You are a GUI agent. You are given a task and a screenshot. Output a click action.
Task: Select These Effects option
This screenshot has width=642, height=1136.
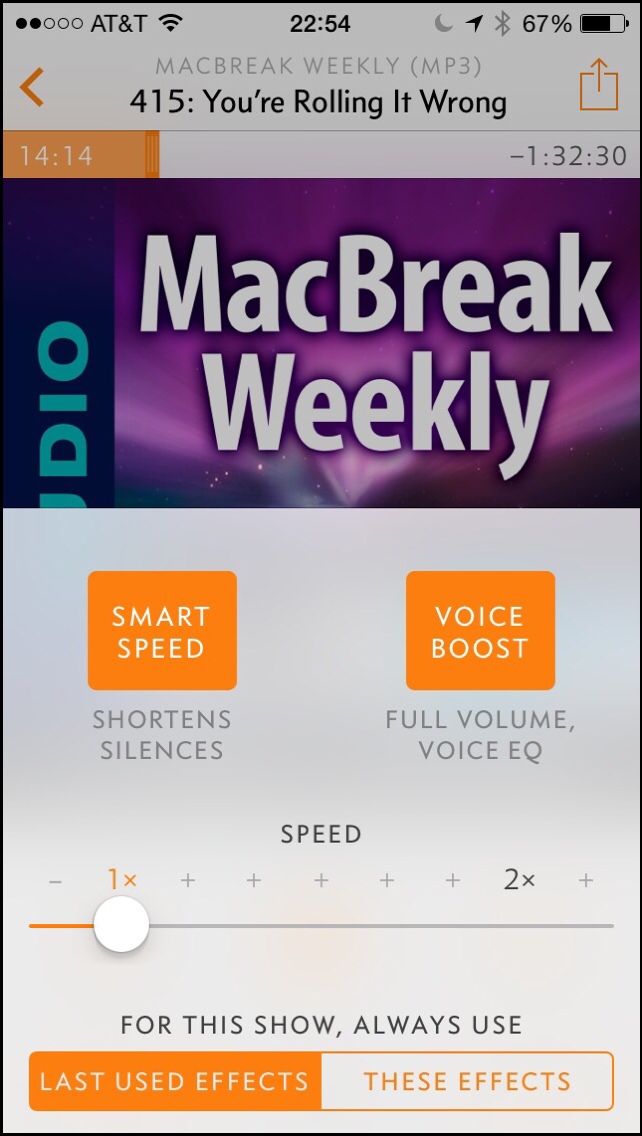coord(467,1082)
